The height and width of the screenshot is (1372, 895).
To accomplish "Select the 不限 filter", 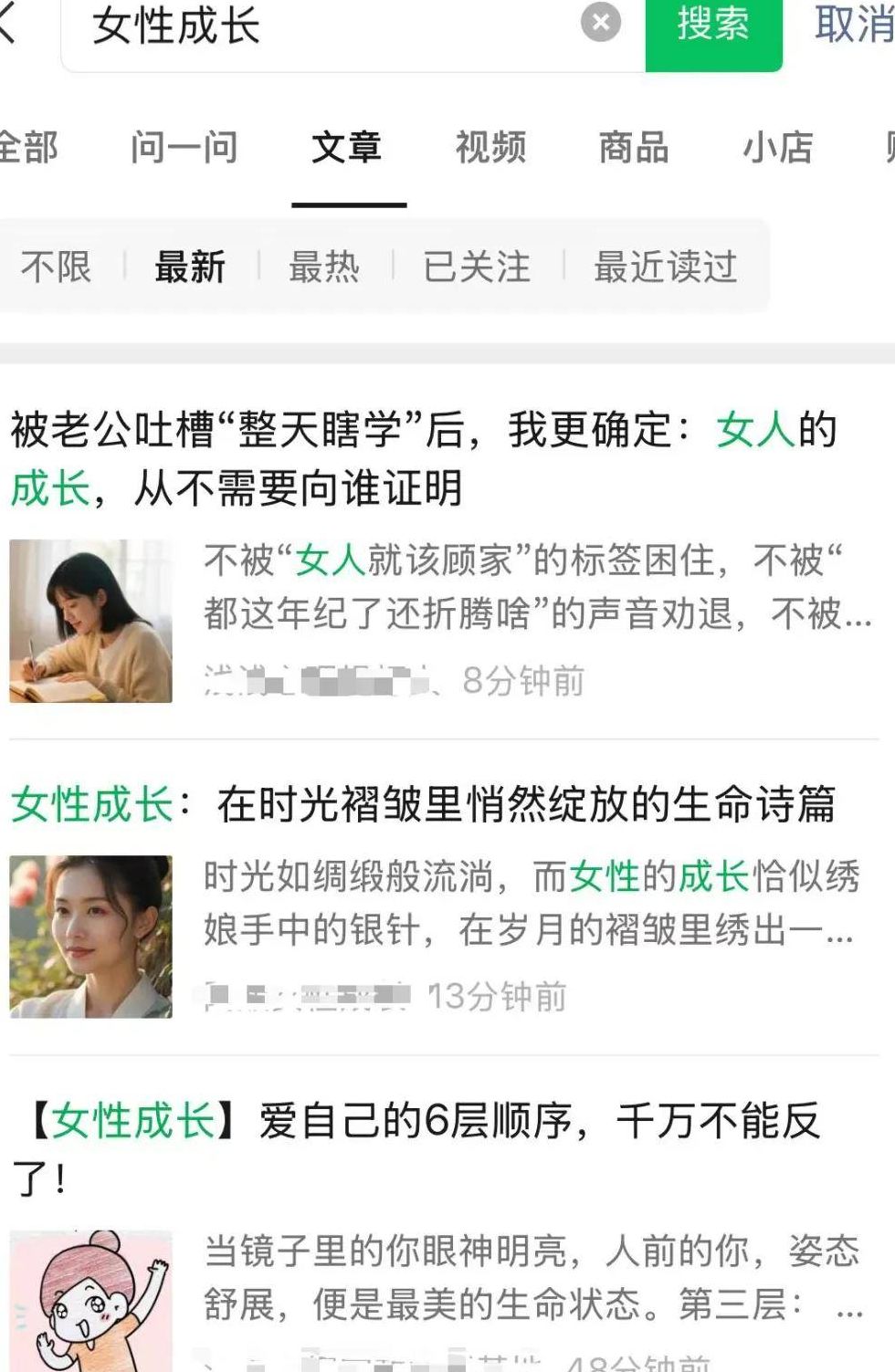I will (57, 267).
